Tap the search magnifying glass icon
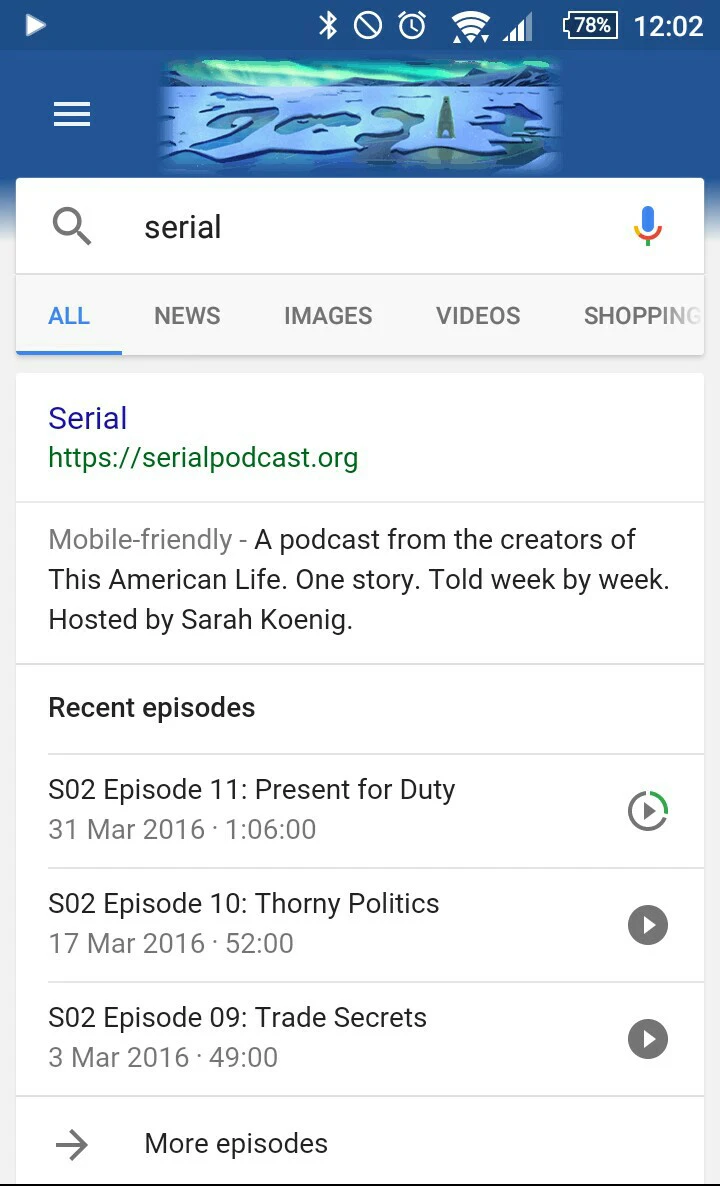 (x=71, y=226)
